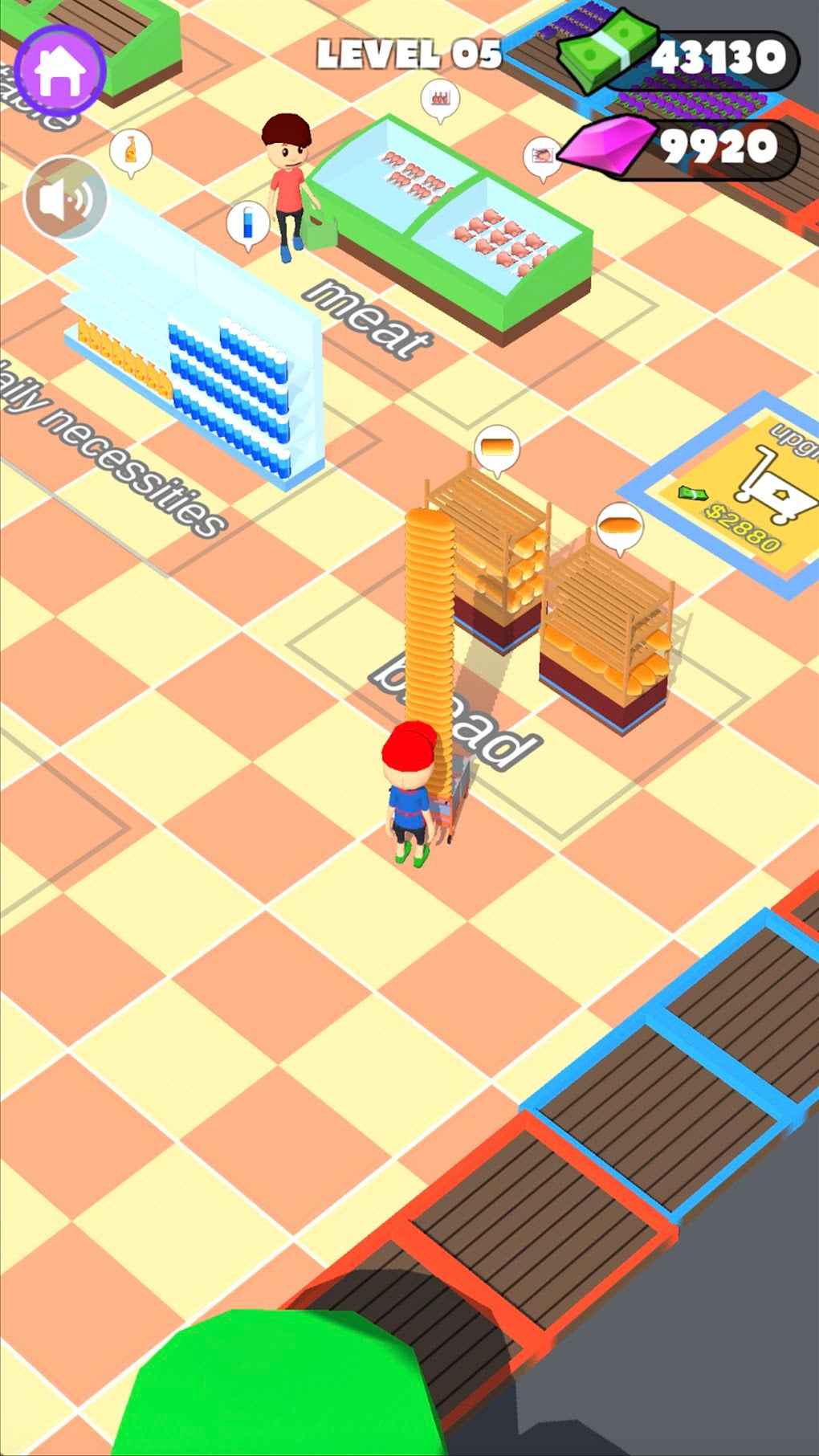Mute the game sound

tap(64, 198)
